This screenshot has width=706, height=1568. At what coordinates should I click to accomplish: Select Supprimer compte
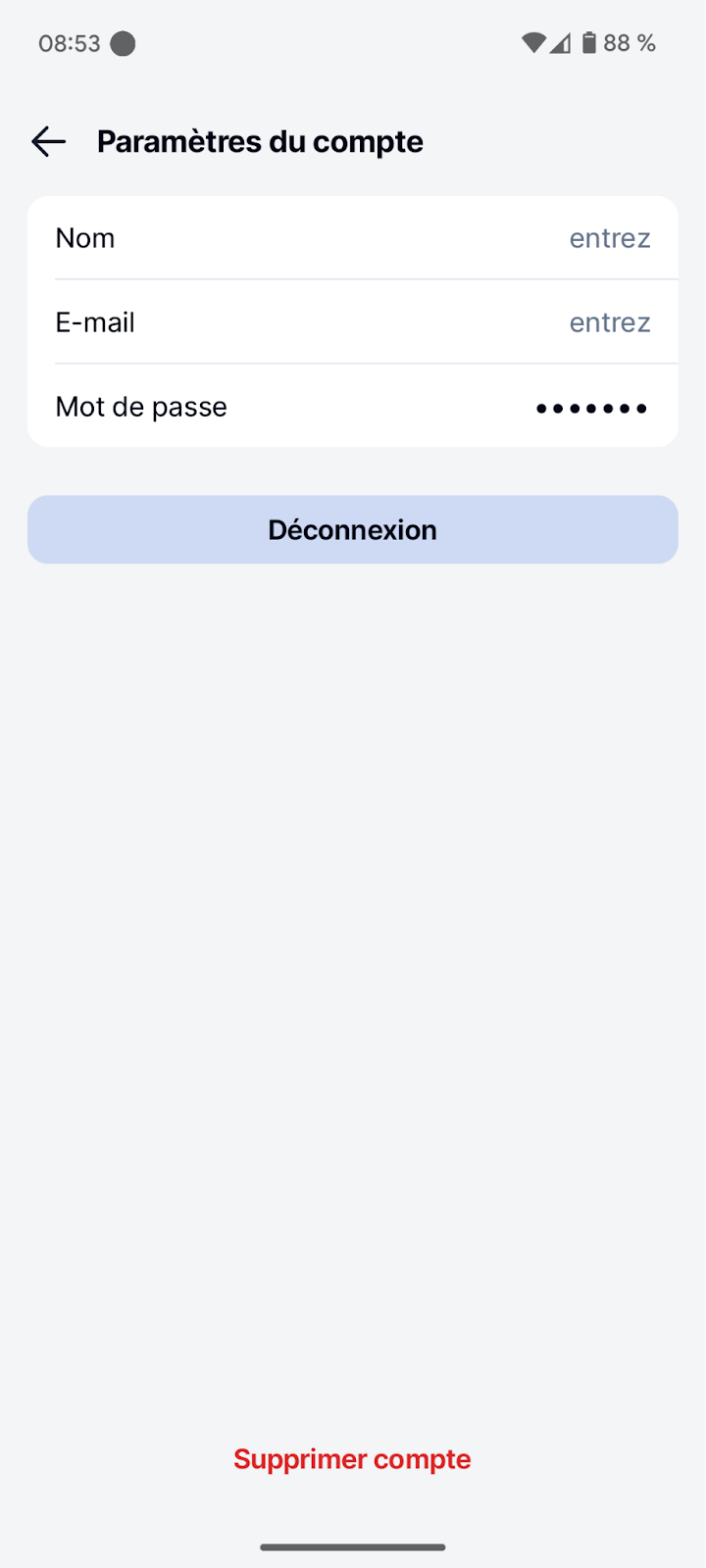(353, 1459)
